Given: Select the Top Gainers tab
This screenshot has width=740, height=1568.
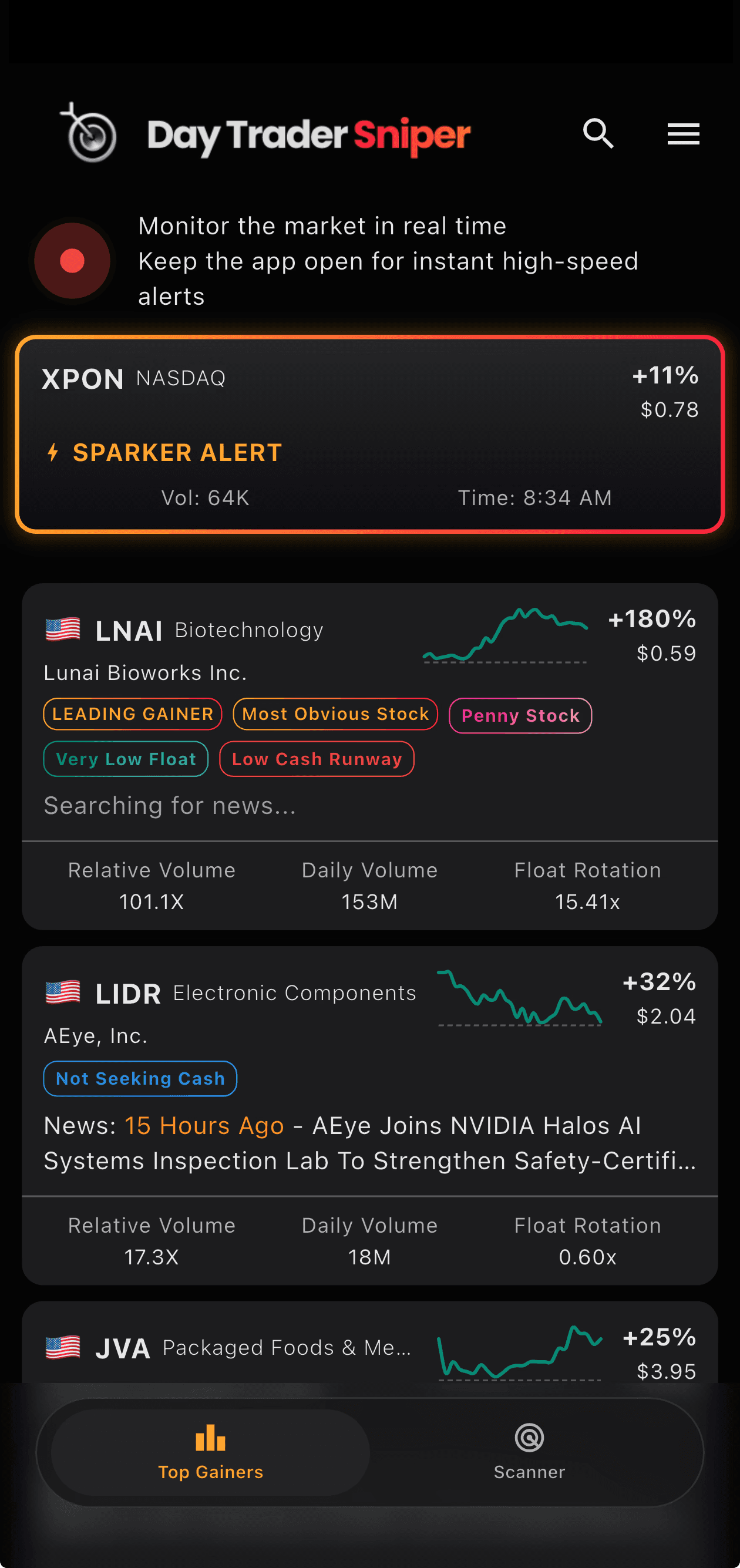Looking at the screenshot, I should click(x=211, y=1452).
